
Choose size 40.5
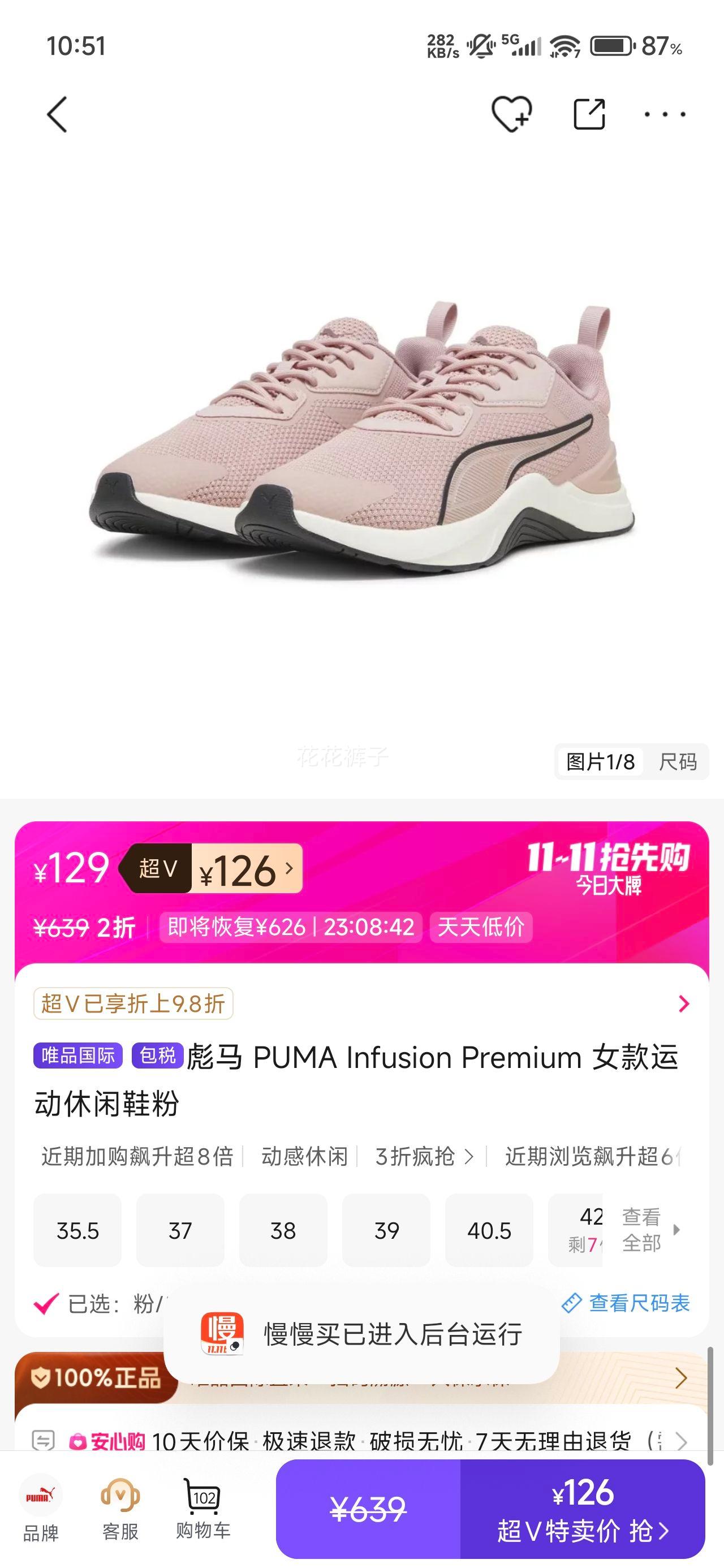tap(489, 1230)
